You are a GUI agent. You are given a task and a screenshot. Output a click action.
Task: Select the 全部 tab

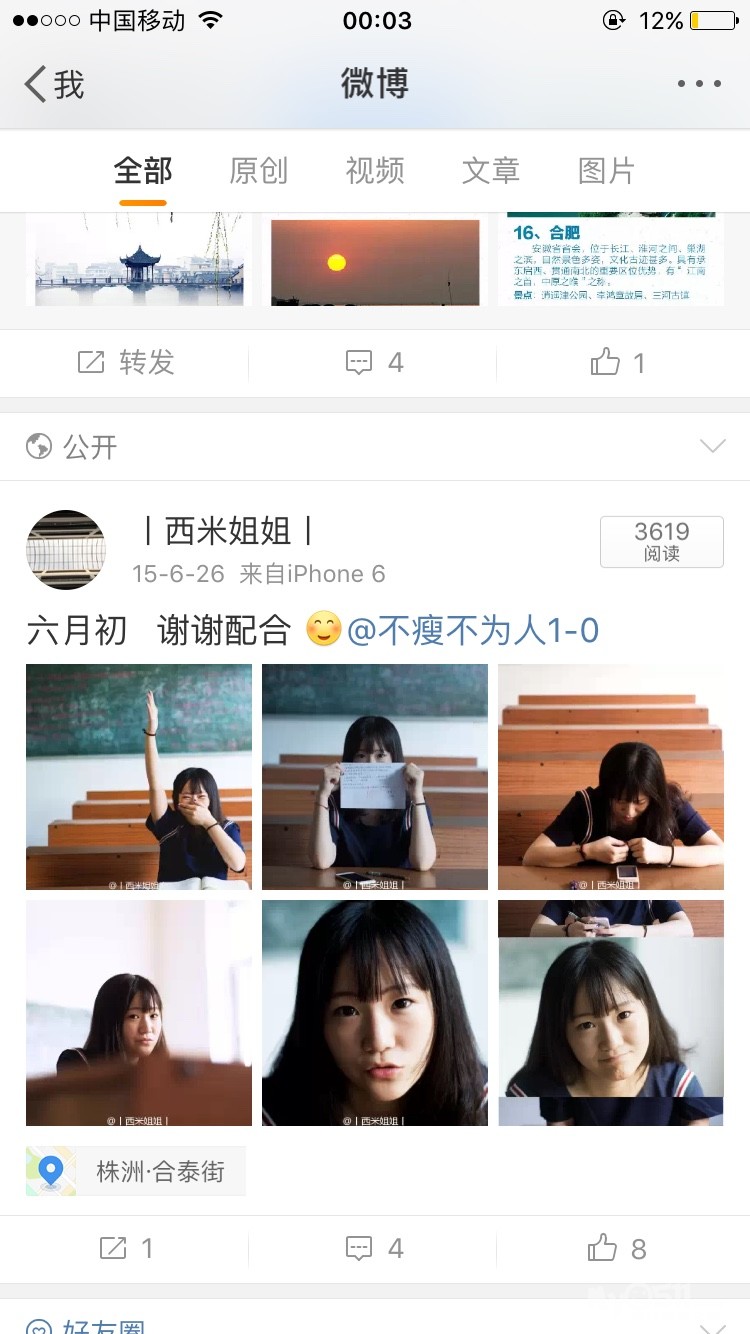pyautogui.click(x=143, y=171)
